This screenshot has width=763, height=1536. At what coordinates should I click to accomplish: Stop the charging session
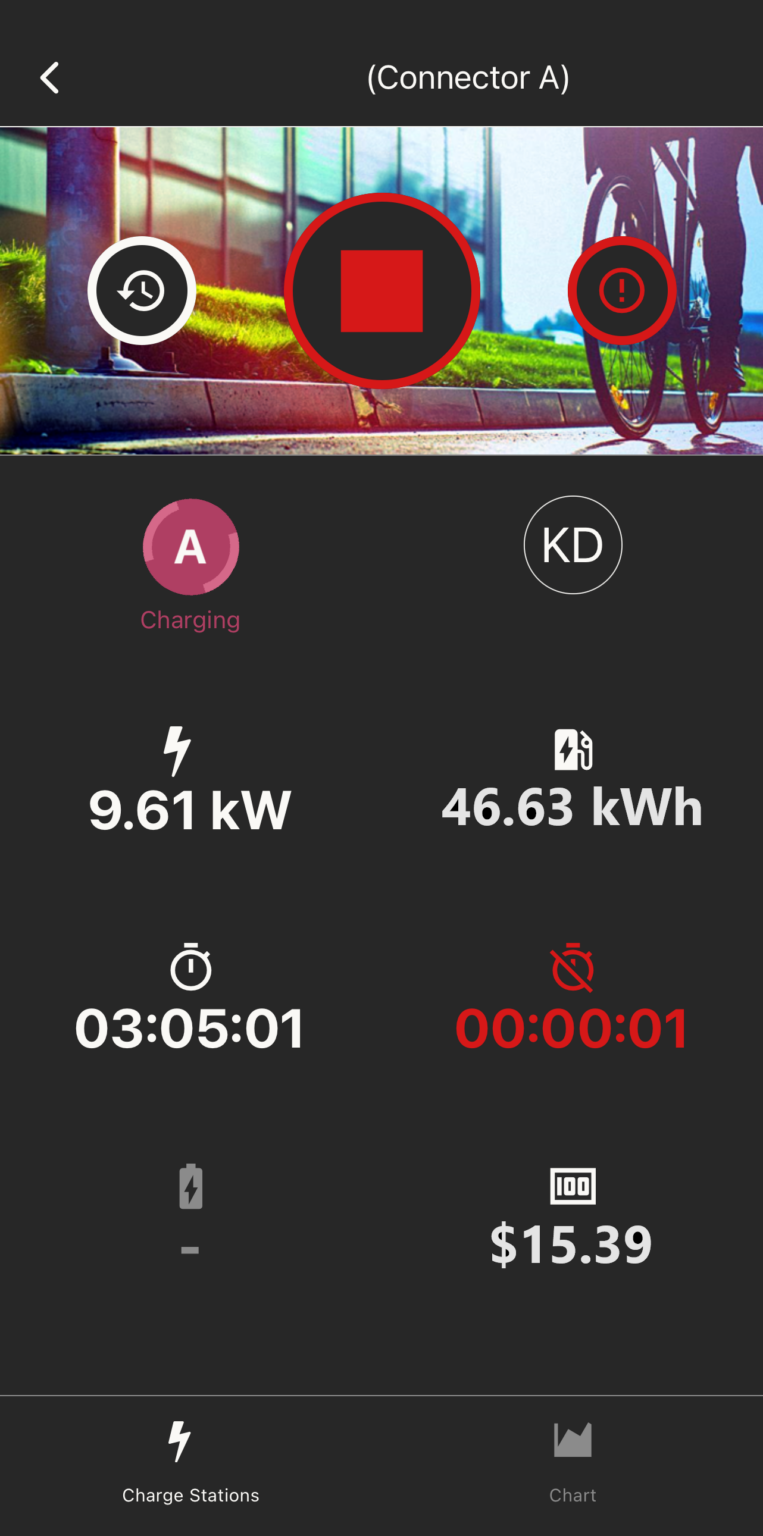[382, 291]
